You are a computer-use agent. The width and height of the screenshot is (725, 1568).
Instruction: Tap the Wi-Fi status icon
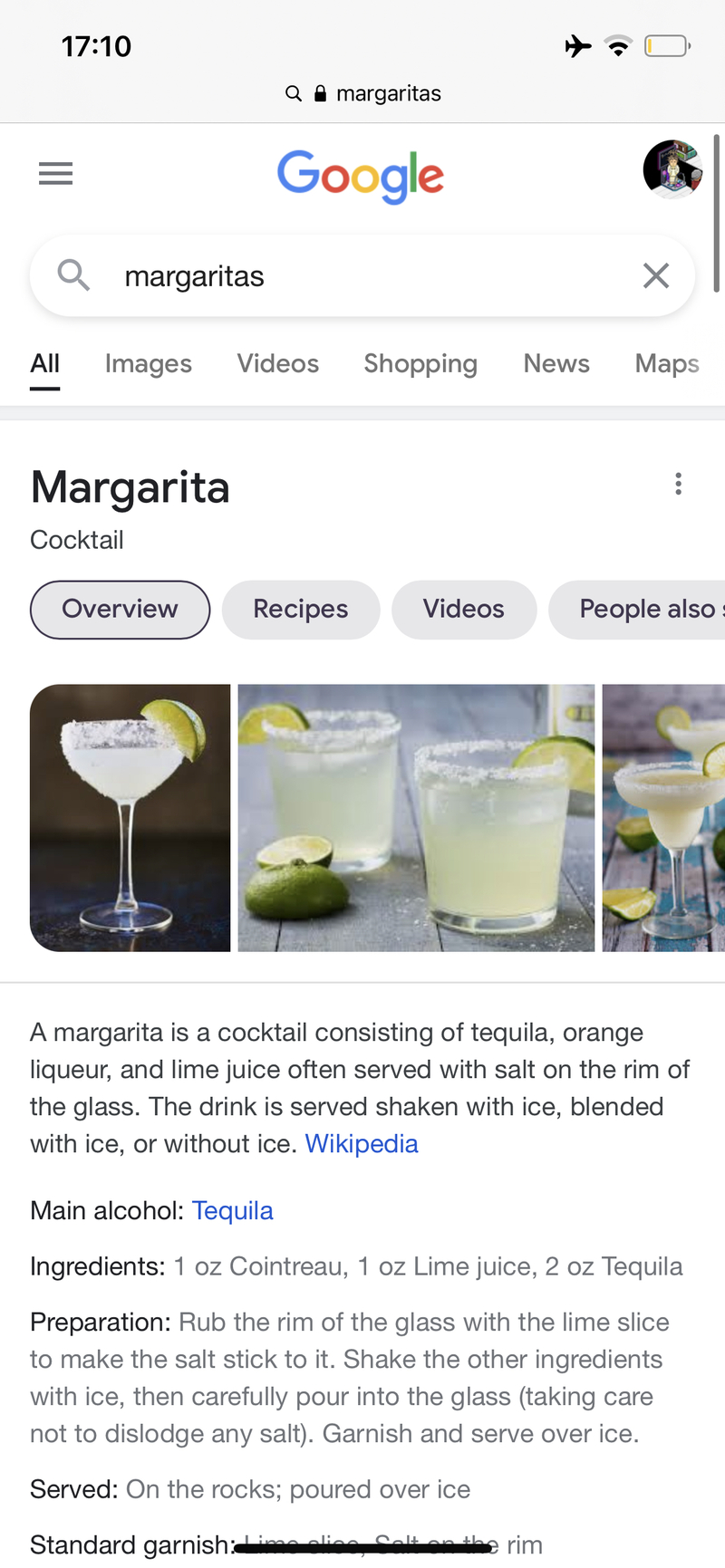coord(617,45)
